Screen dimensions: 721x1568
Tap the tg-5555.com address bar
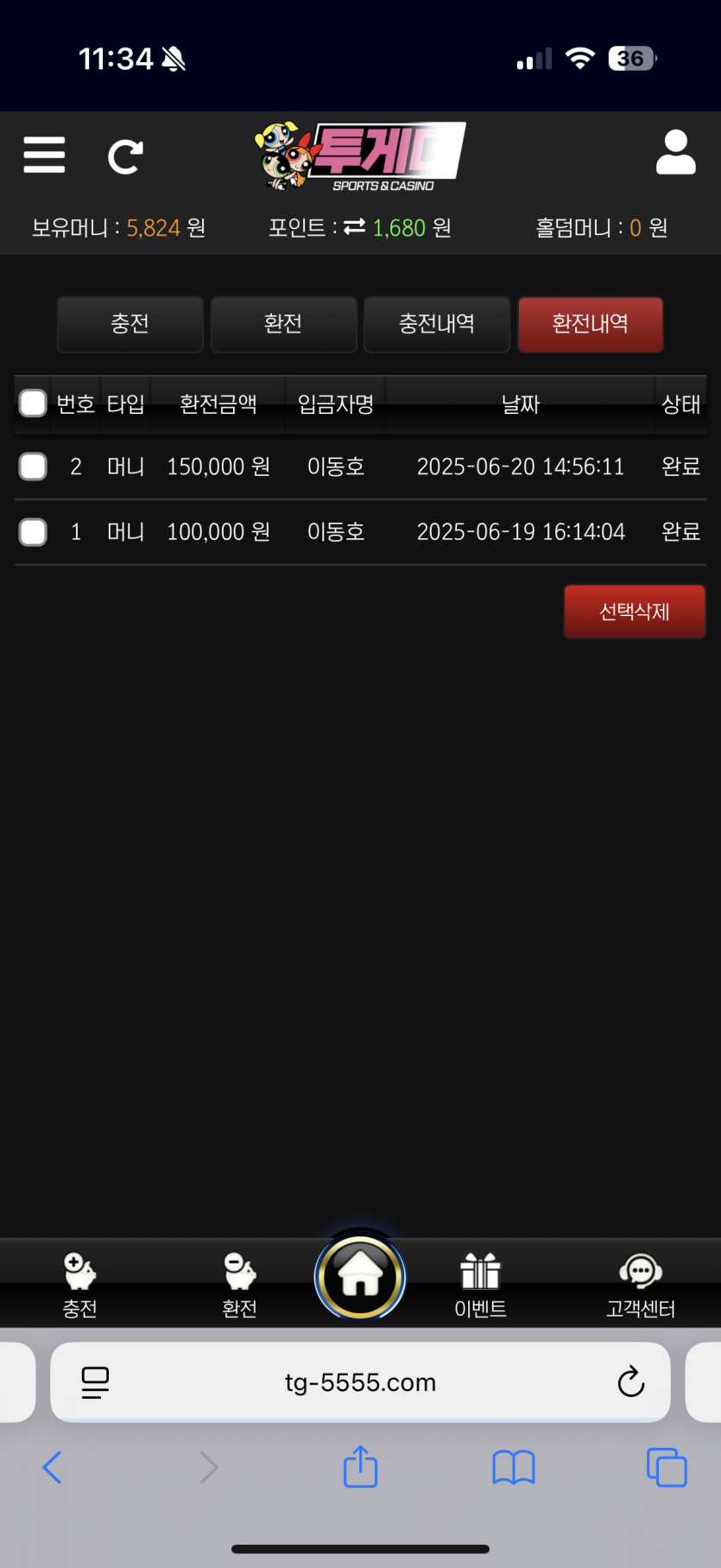pos(360,1382)
